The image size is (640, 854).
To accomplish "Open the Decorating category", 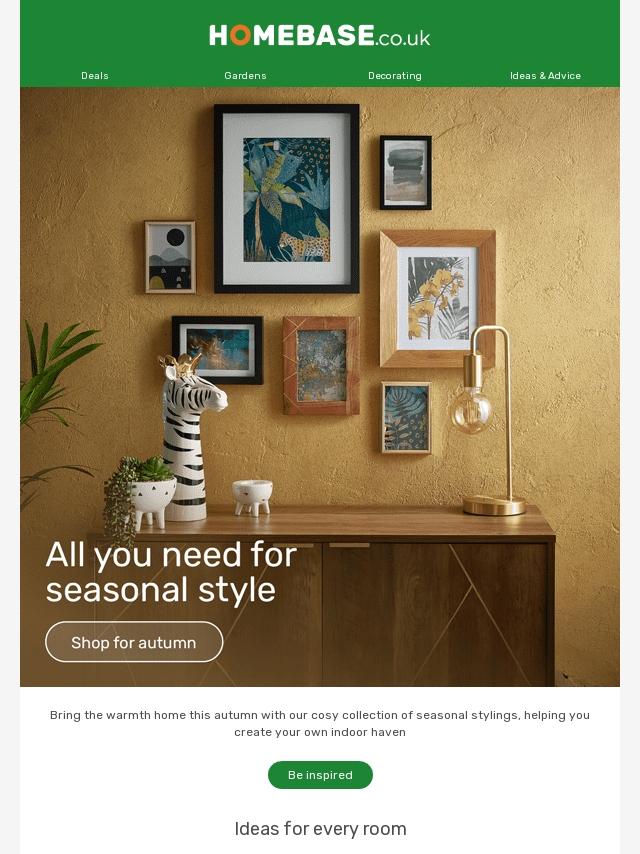I will [x=395, y=76].
